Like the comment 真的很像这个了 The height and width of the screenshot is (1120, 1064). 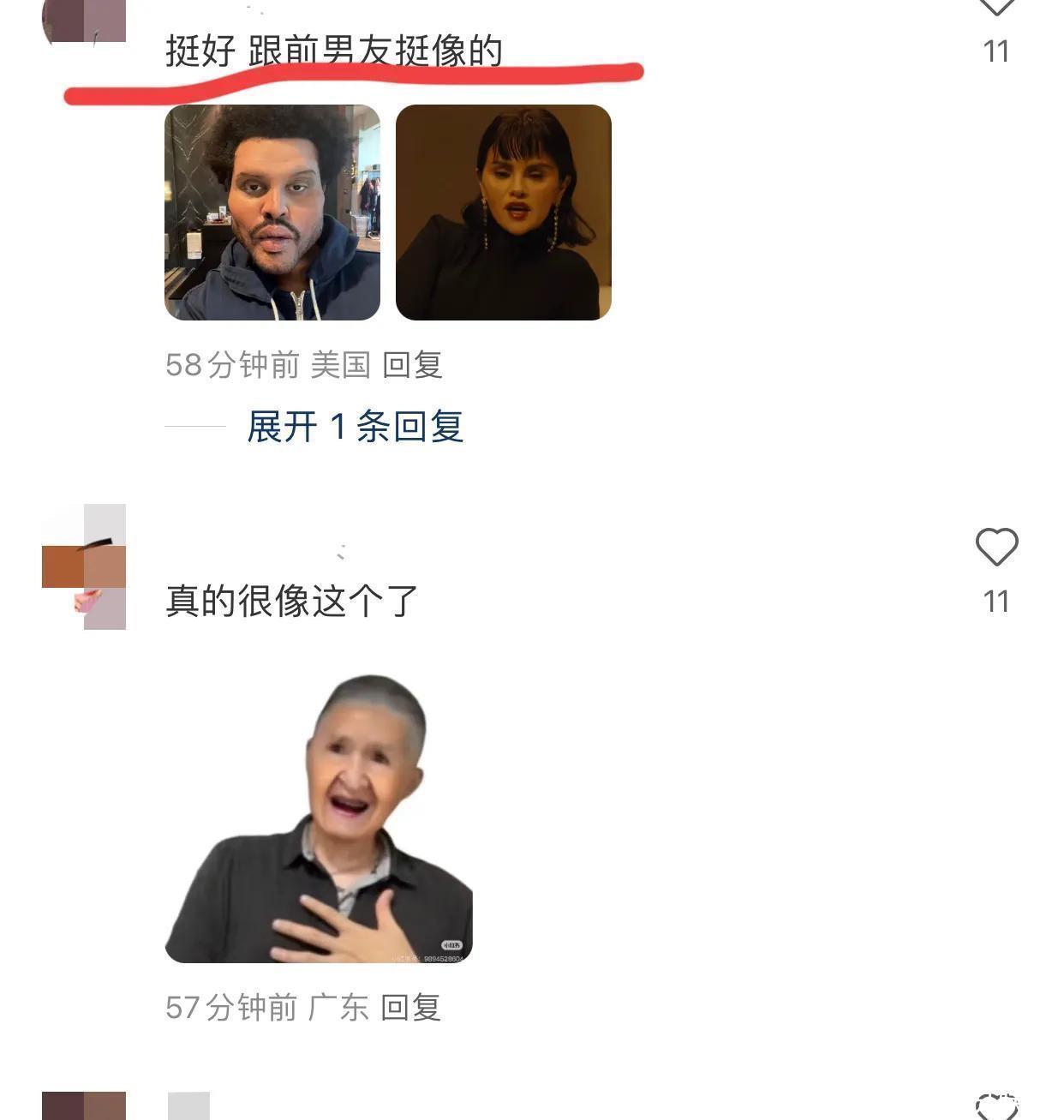(996, 548)
